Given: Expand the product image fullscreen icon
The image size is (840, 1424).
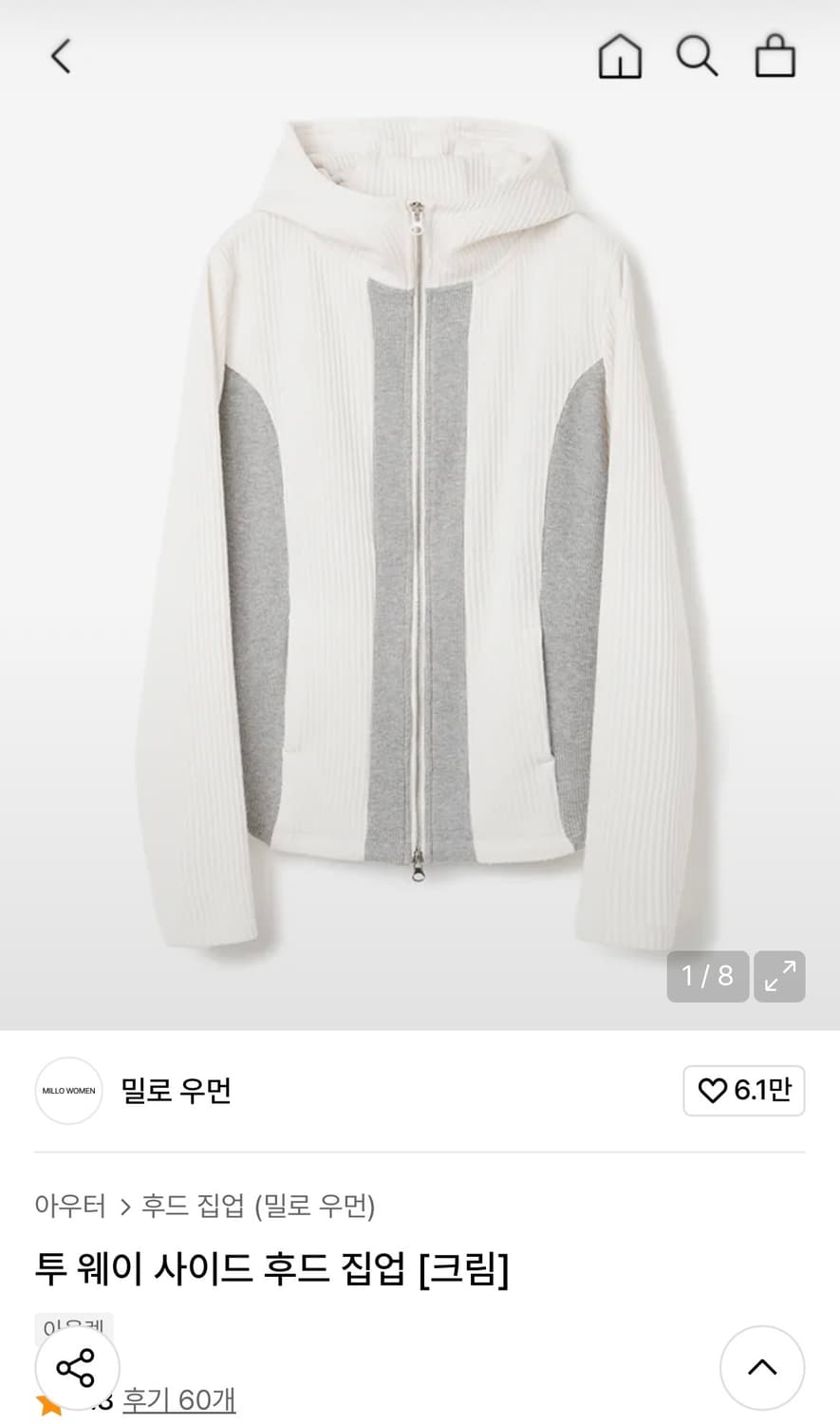Looking at the screenshot, I should [779, 976].
